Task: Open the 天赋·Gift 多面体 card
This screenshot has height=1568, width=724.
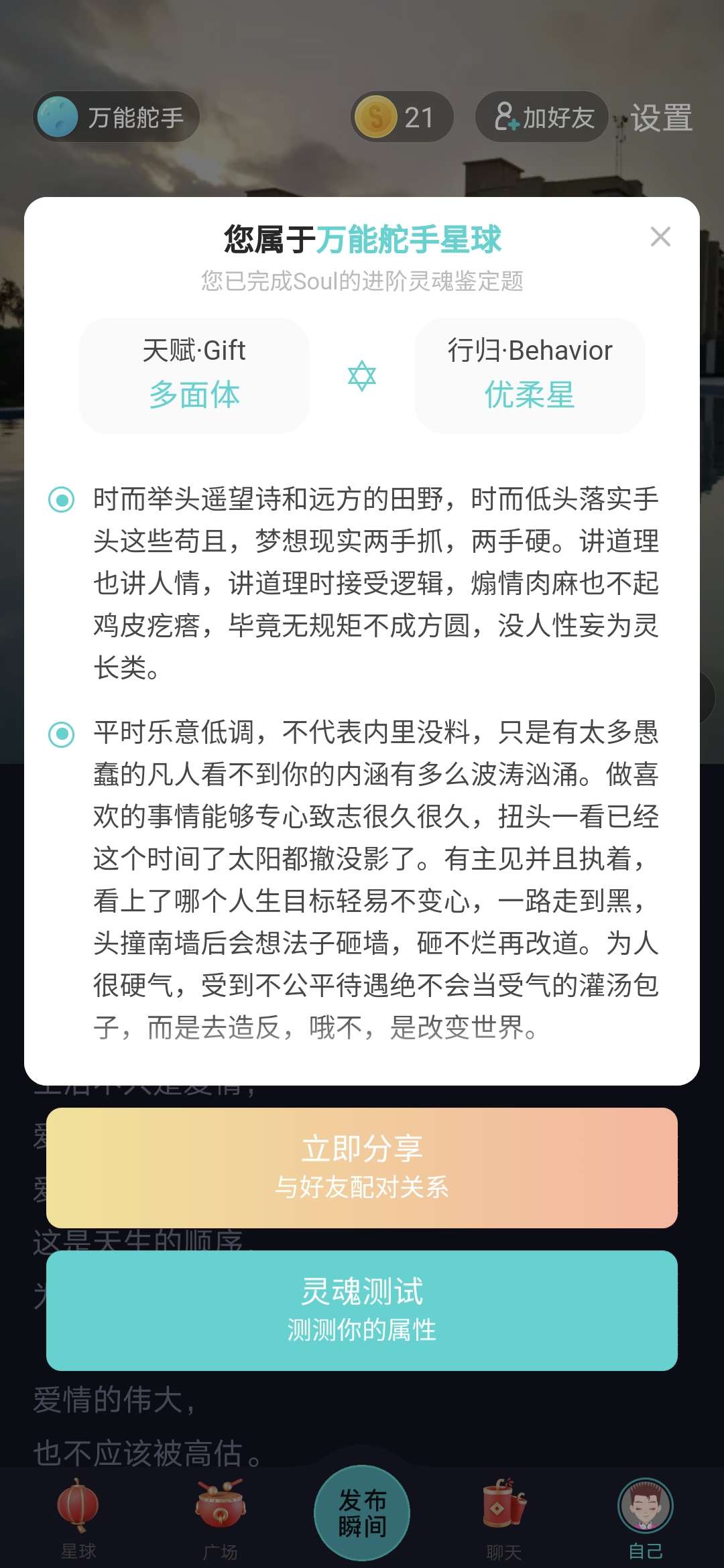Action: pos(194,375)
